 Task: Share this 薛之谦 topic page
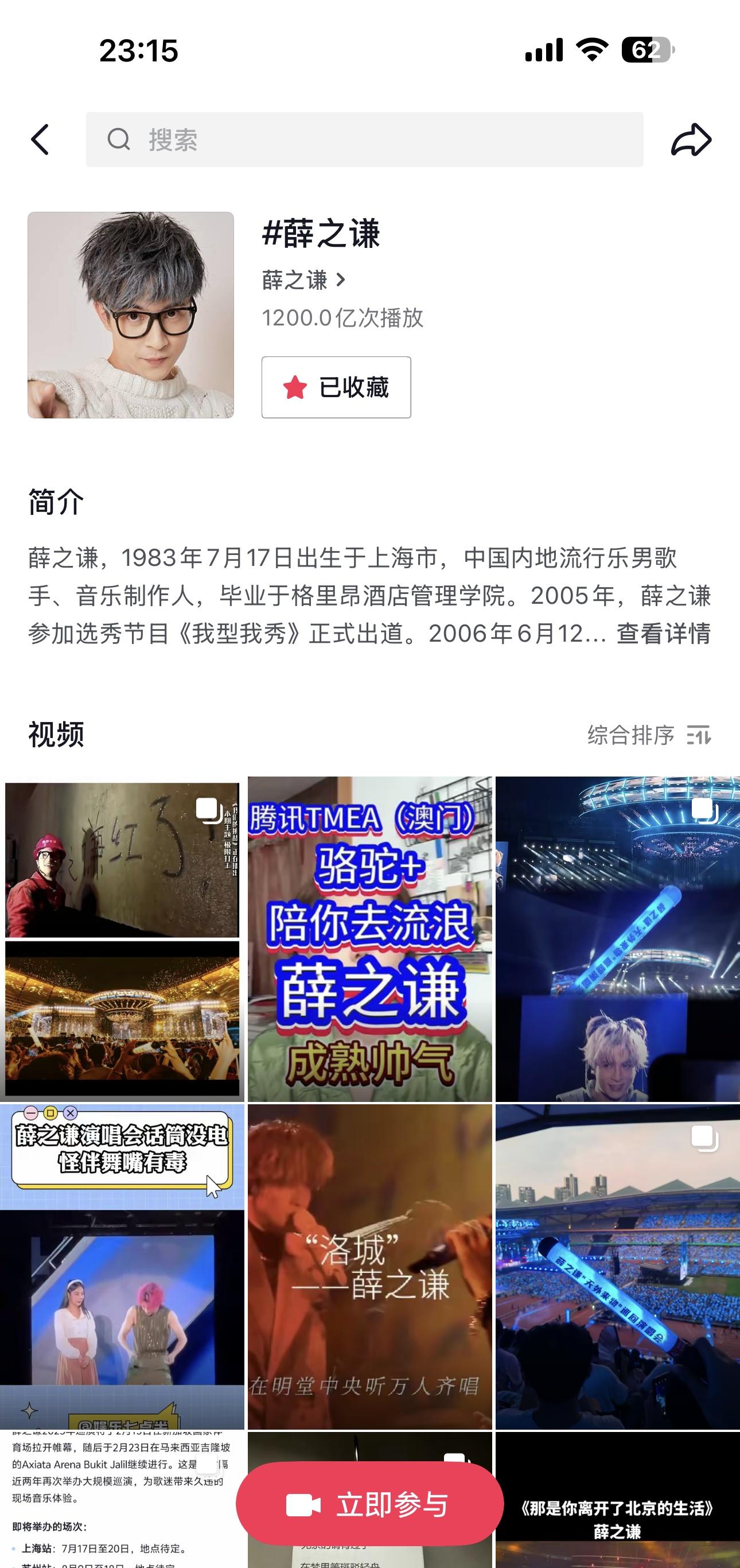pyautogui.click(x=691, y=139)
